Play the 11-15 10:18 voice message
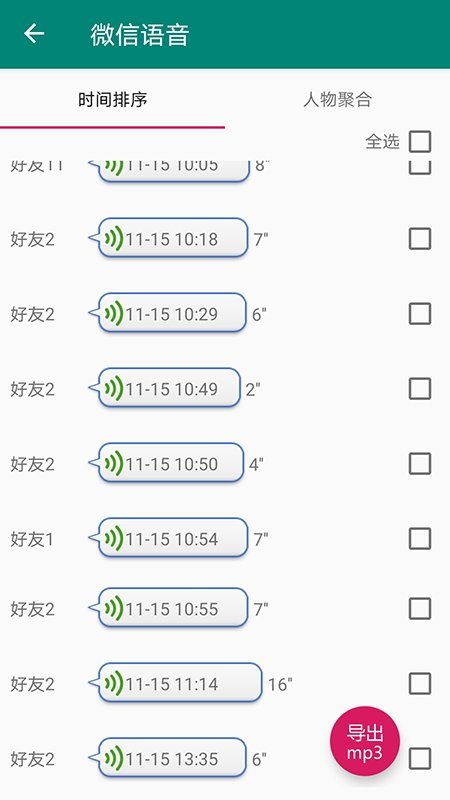This screenshot has width=450, height=800. [169, 238]
